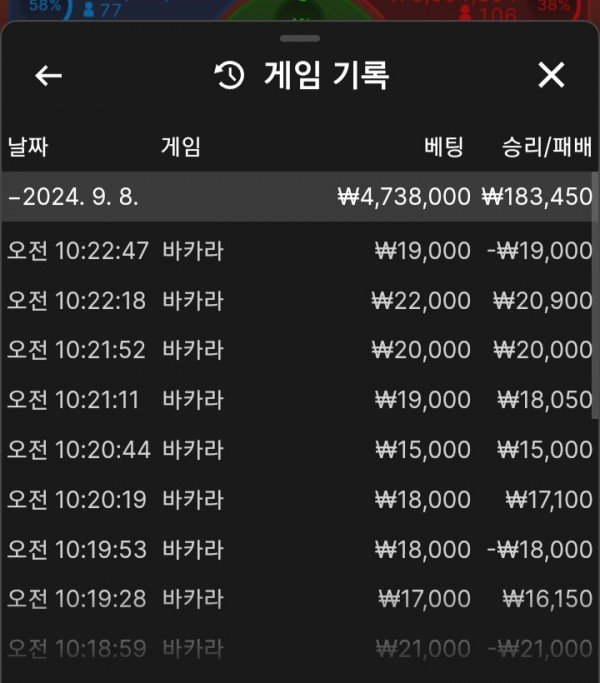The width and height of the screenshot is (600, 683).
Task: Open the 10:19:53 baccarat entry
Action: pyautogui.click(x=300, y=549)
